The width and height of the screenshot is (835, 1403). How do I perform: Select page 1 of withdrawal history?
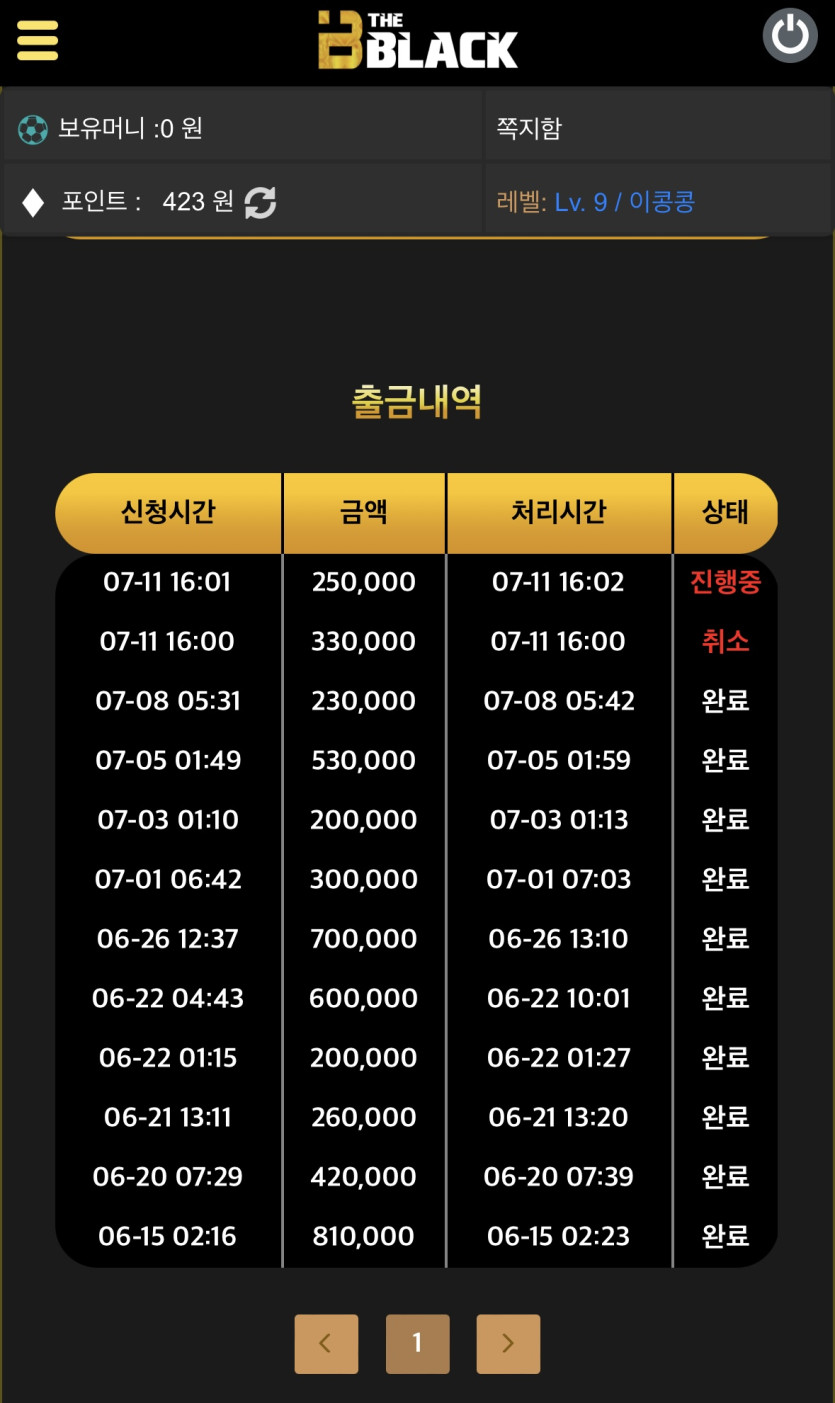click(417, 1343)
